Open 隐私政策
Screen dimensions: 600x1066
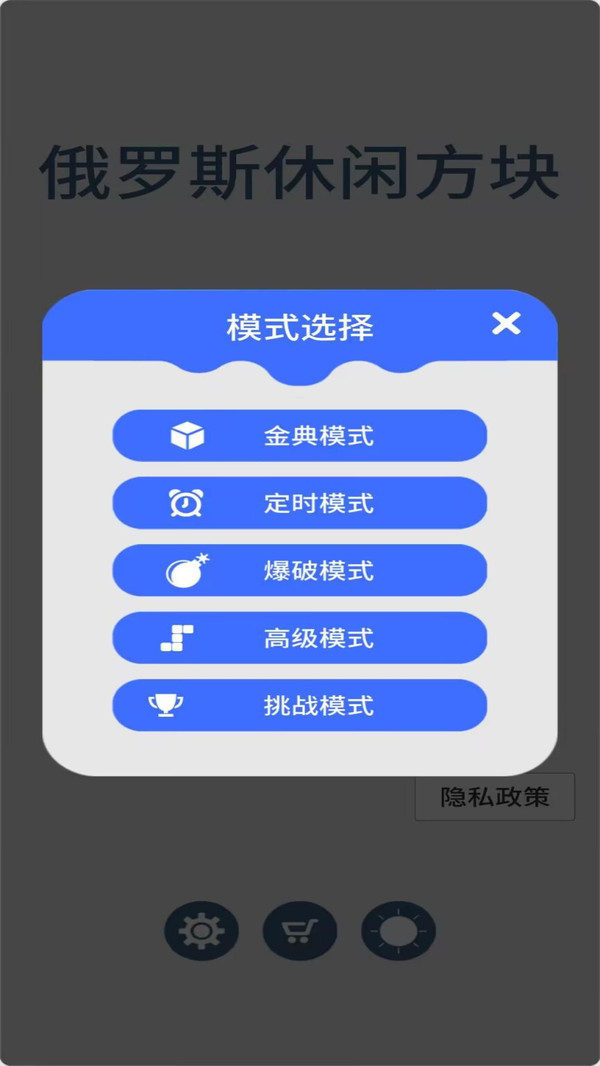coord(495,797)
